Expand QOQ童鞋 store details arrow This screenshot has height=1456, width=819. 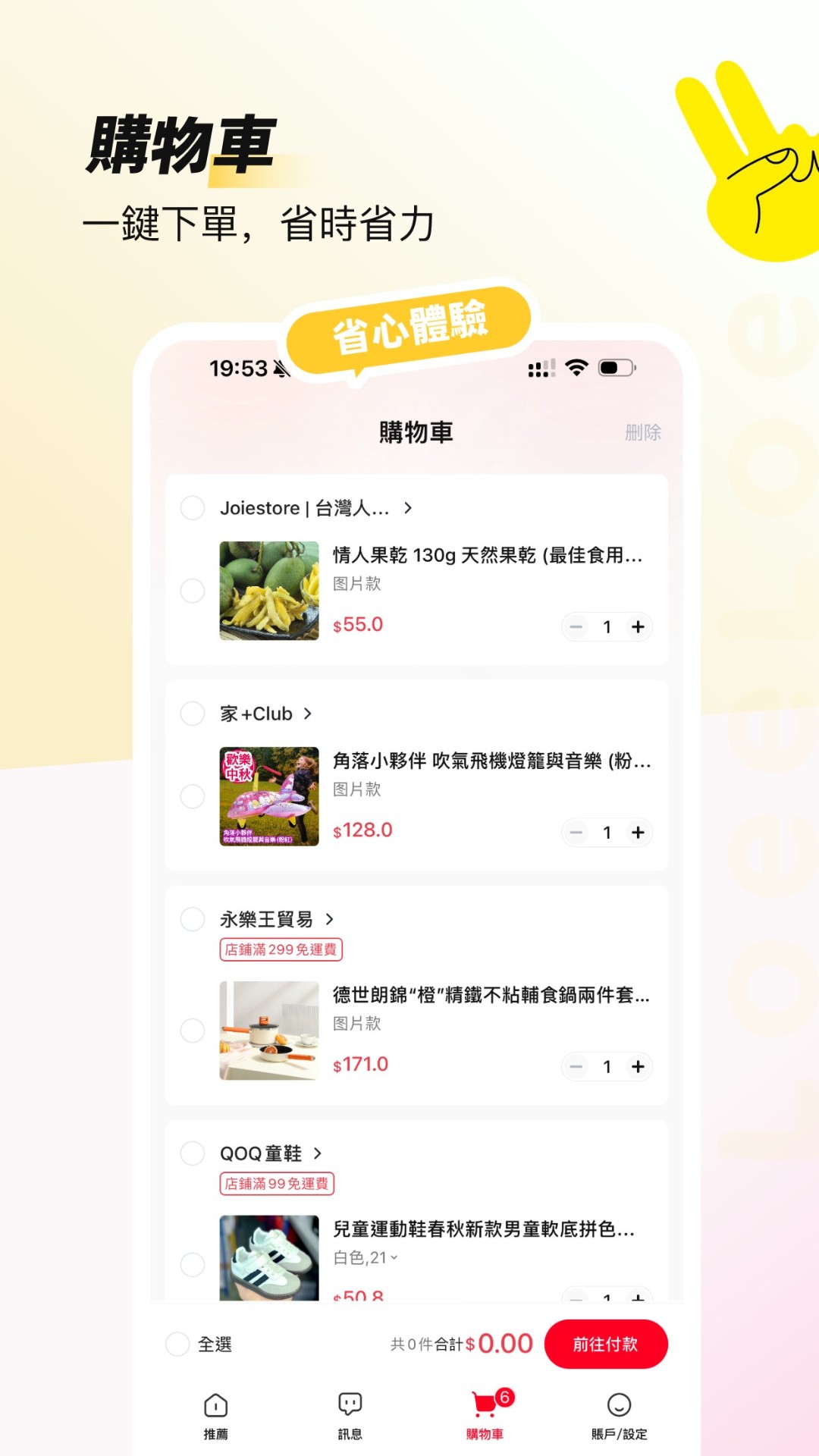tap(316, 1153)
